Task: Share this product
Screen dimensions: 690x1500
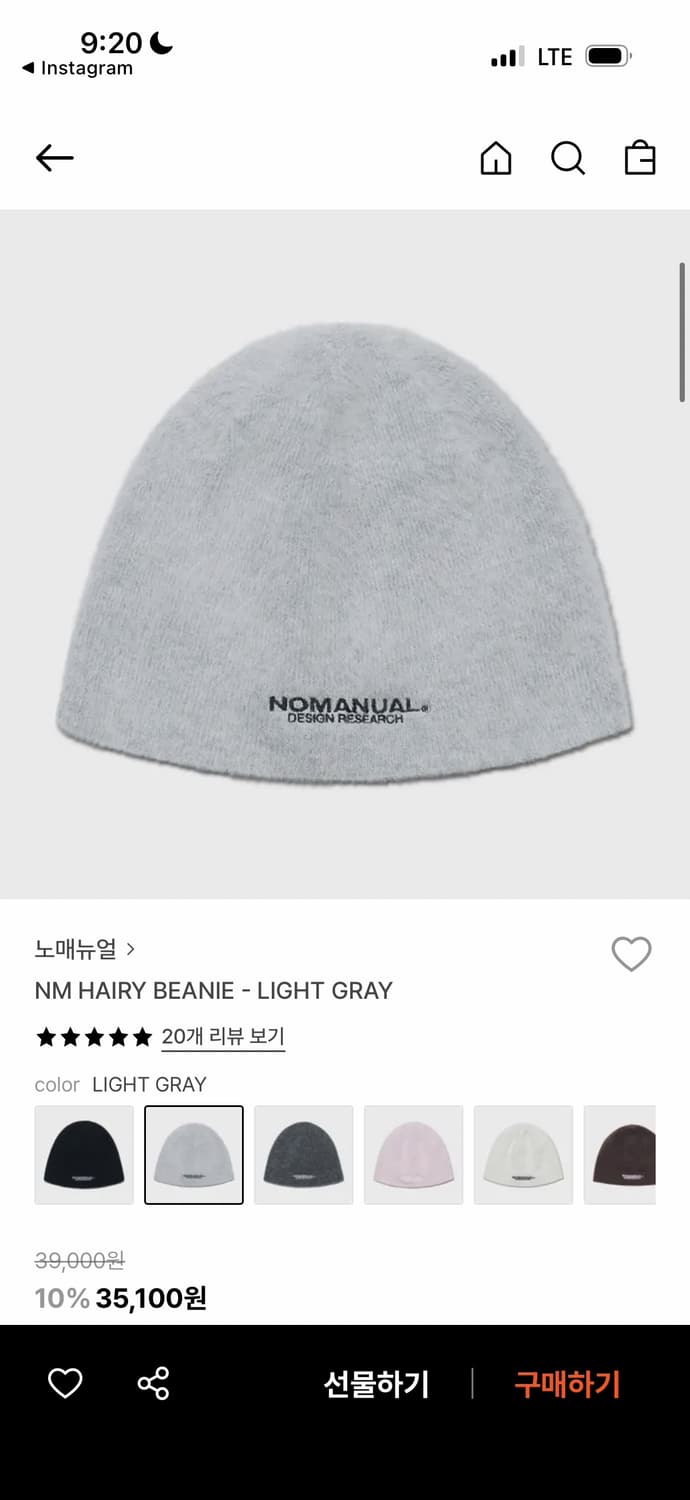Action: [153, 1384]
